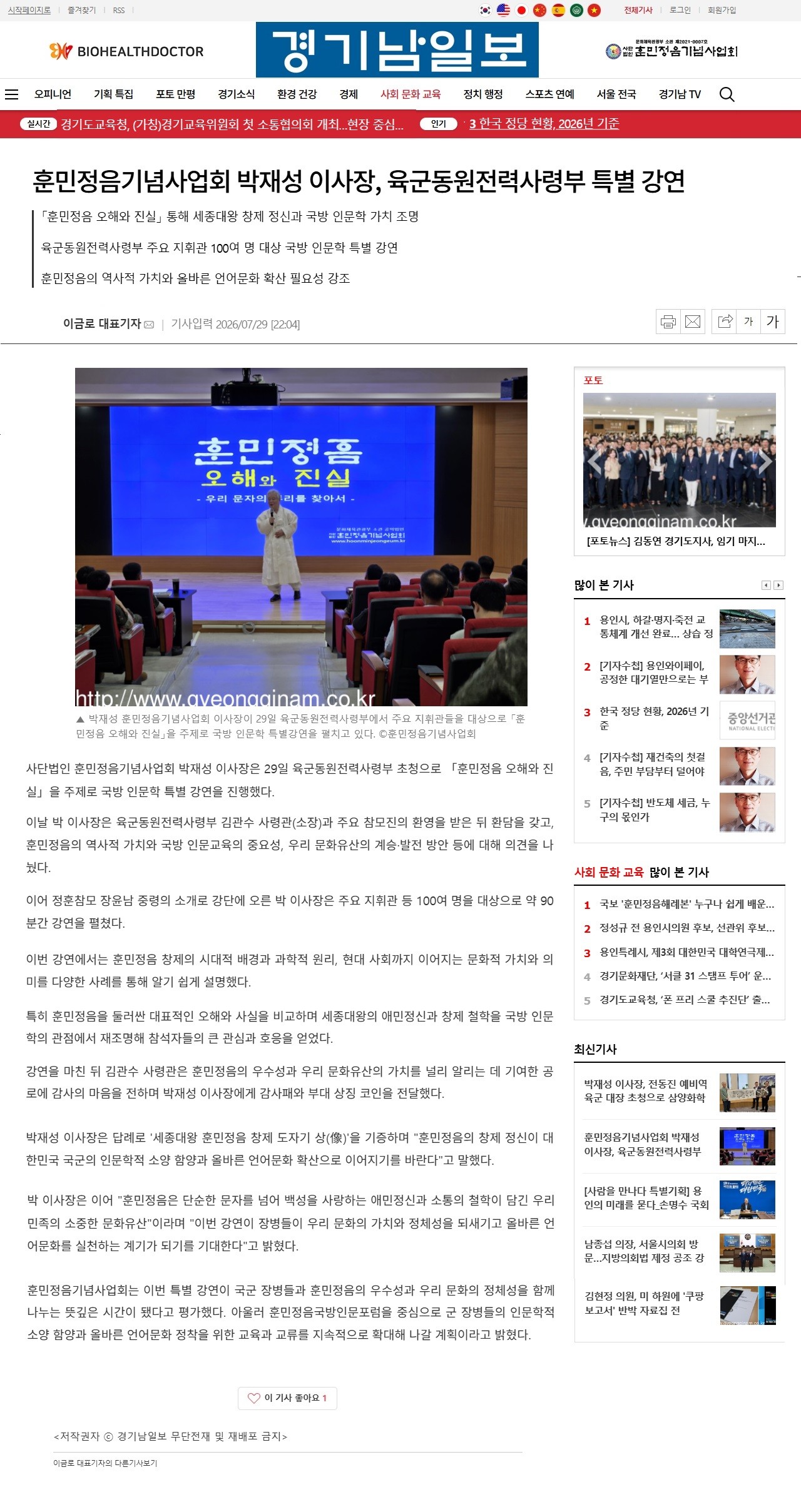Open latest article 남종섭 의장, 서울시의회 방문
The image size is (801, 1512).
pos(644,1251)
